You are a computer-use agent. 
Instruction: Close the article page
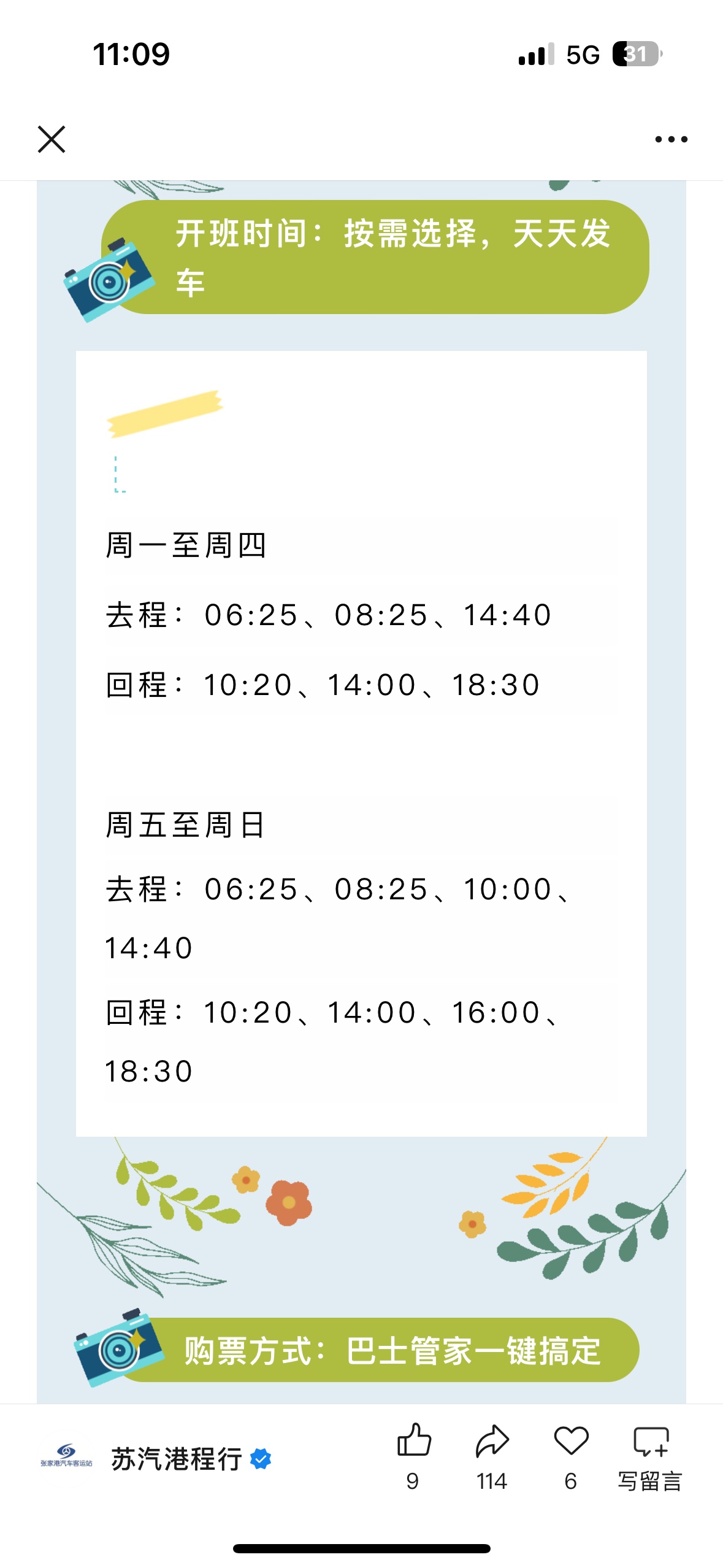click(52, 139)
